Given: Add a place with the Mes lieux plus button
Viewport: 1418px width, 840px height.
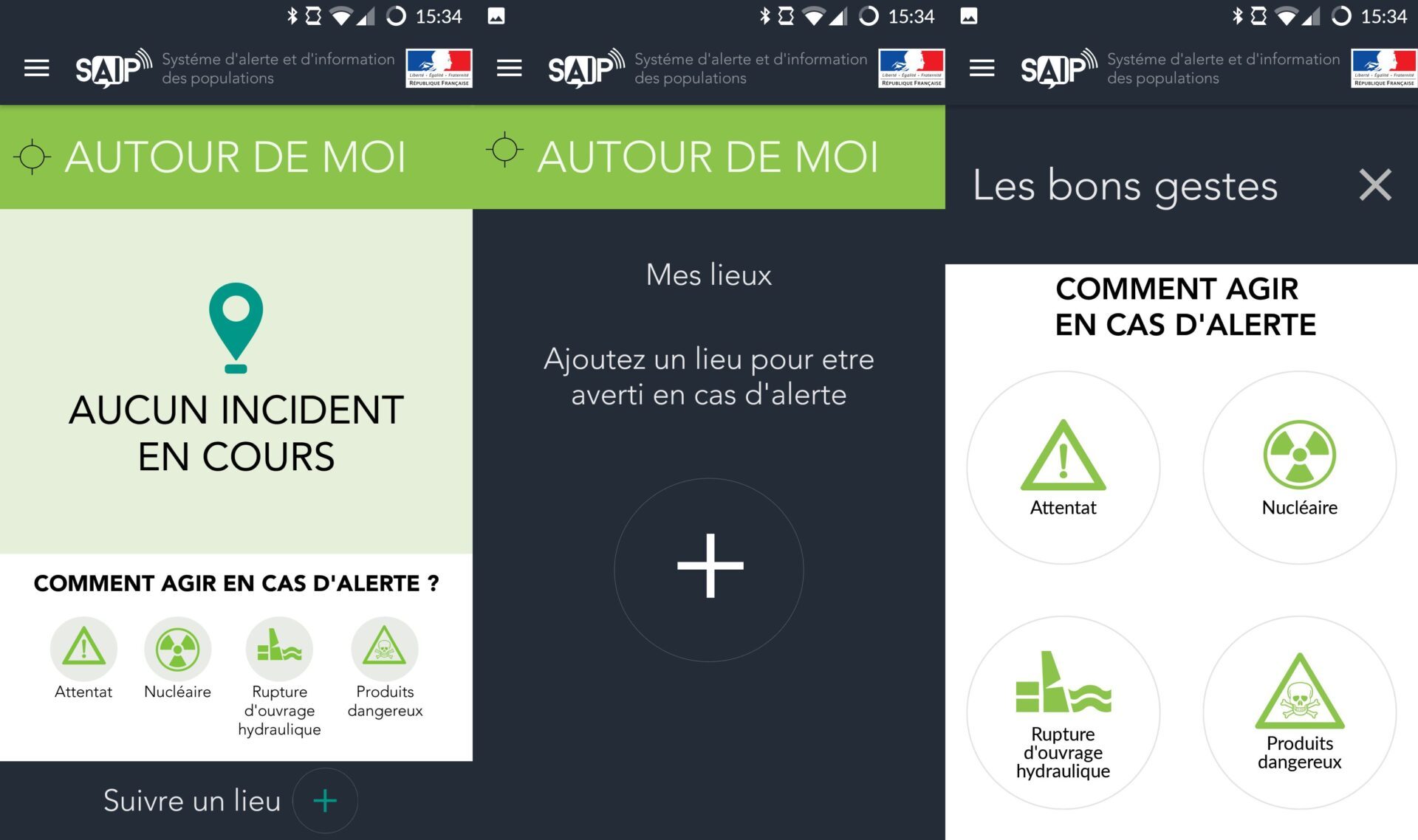Looking at the screenshot, I should point(709,567).
